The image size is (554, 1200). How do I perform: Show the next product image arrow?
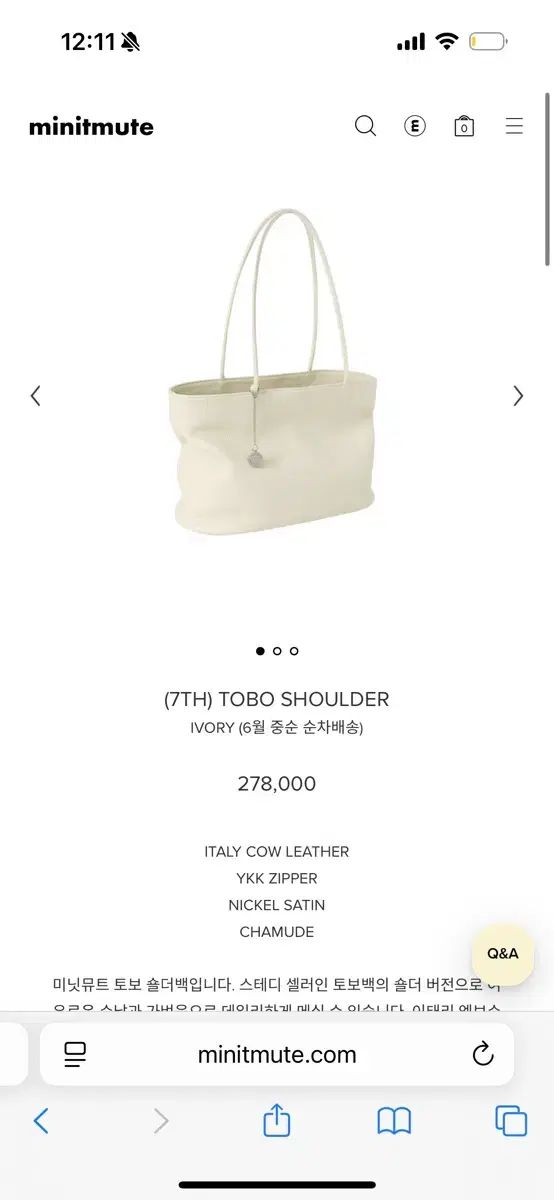point(518,396)
